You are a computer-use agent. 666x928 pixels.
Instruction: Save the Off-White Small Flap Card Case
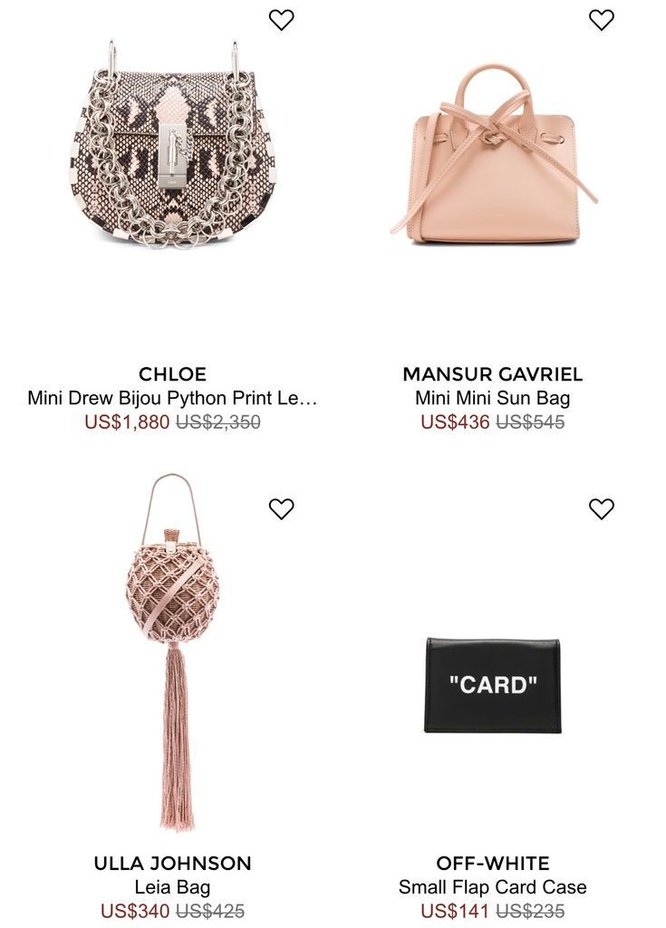click(x=601, y=508)
